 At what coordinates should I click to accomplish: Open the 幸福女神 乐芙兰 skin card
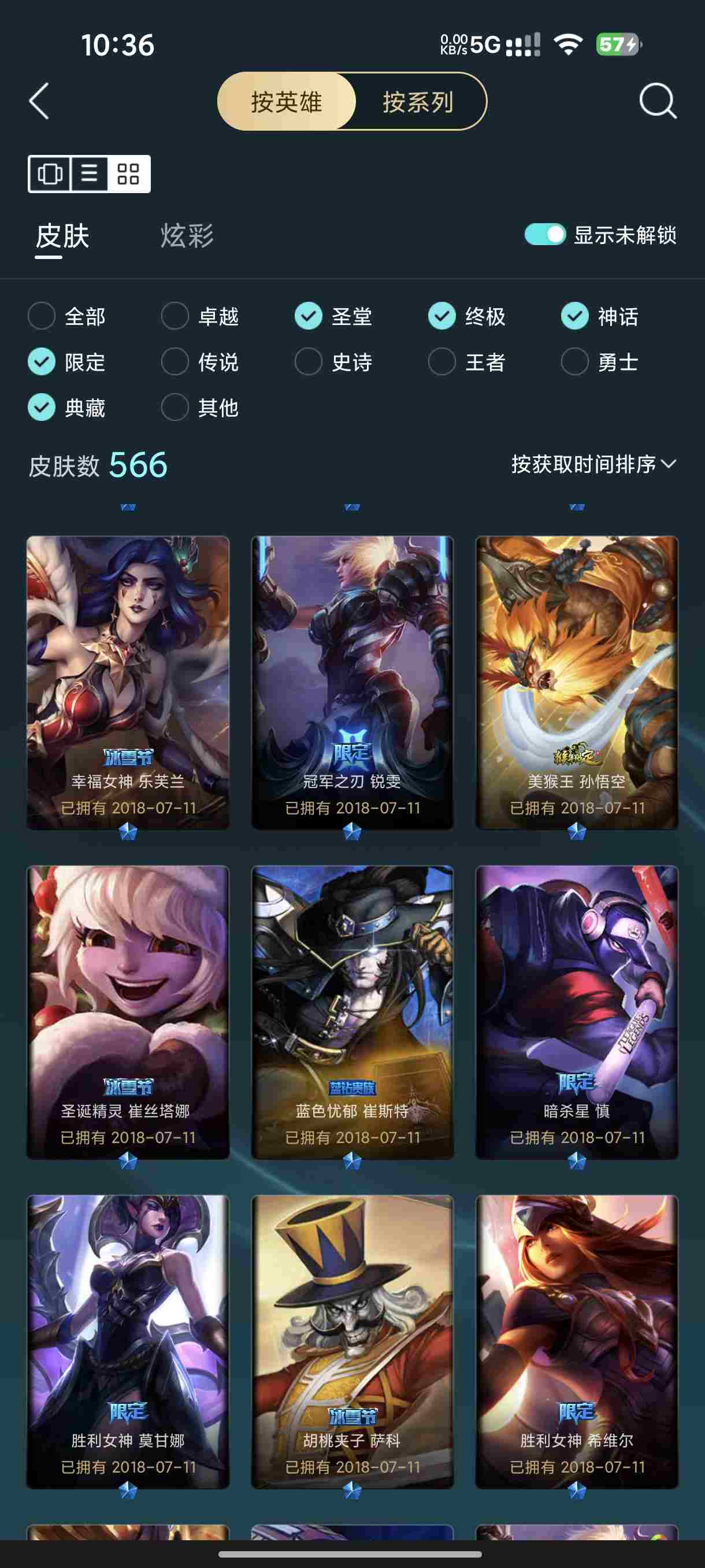[128, 682]
